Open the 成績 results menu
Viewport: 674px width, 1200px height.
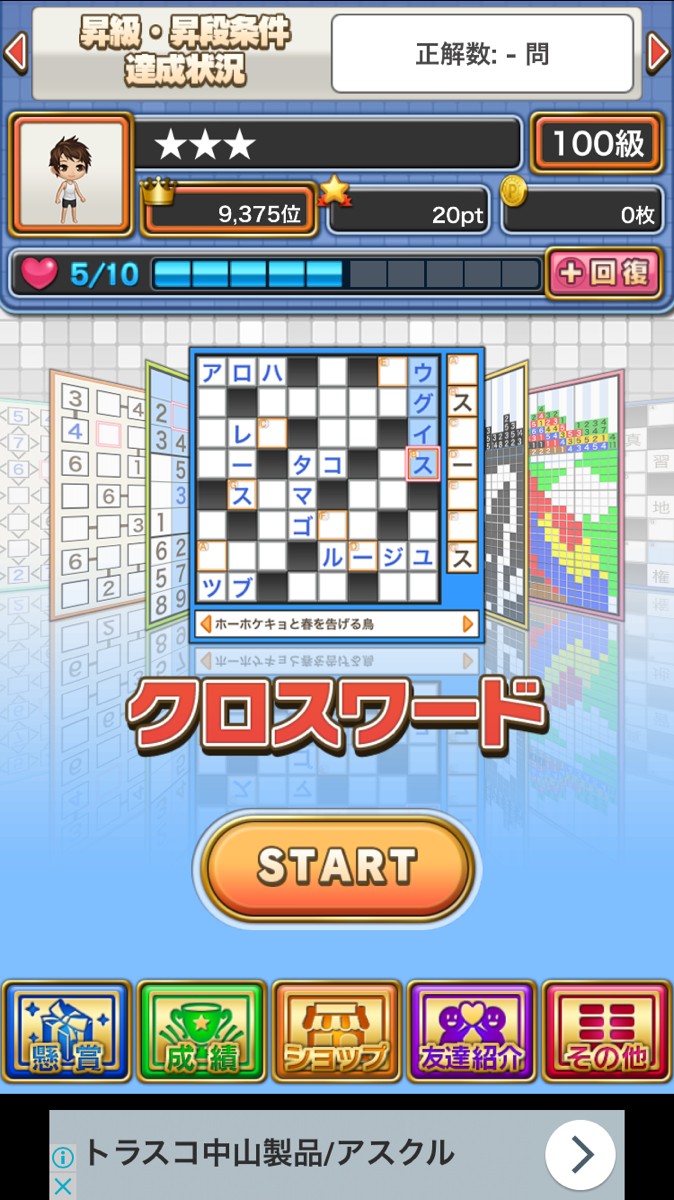coord(202,1031)
